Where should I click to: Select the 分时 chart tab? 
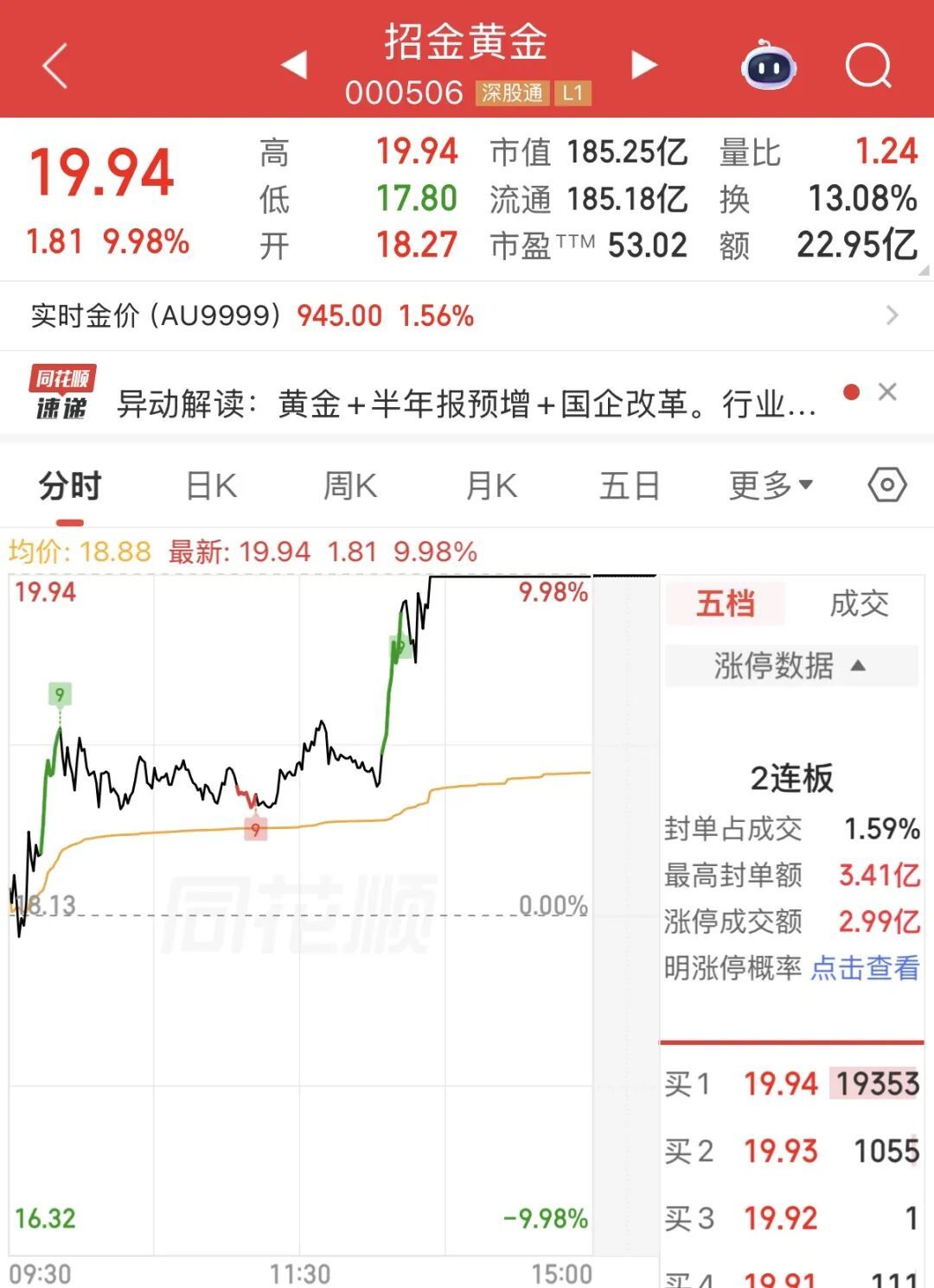click(70, 486)
